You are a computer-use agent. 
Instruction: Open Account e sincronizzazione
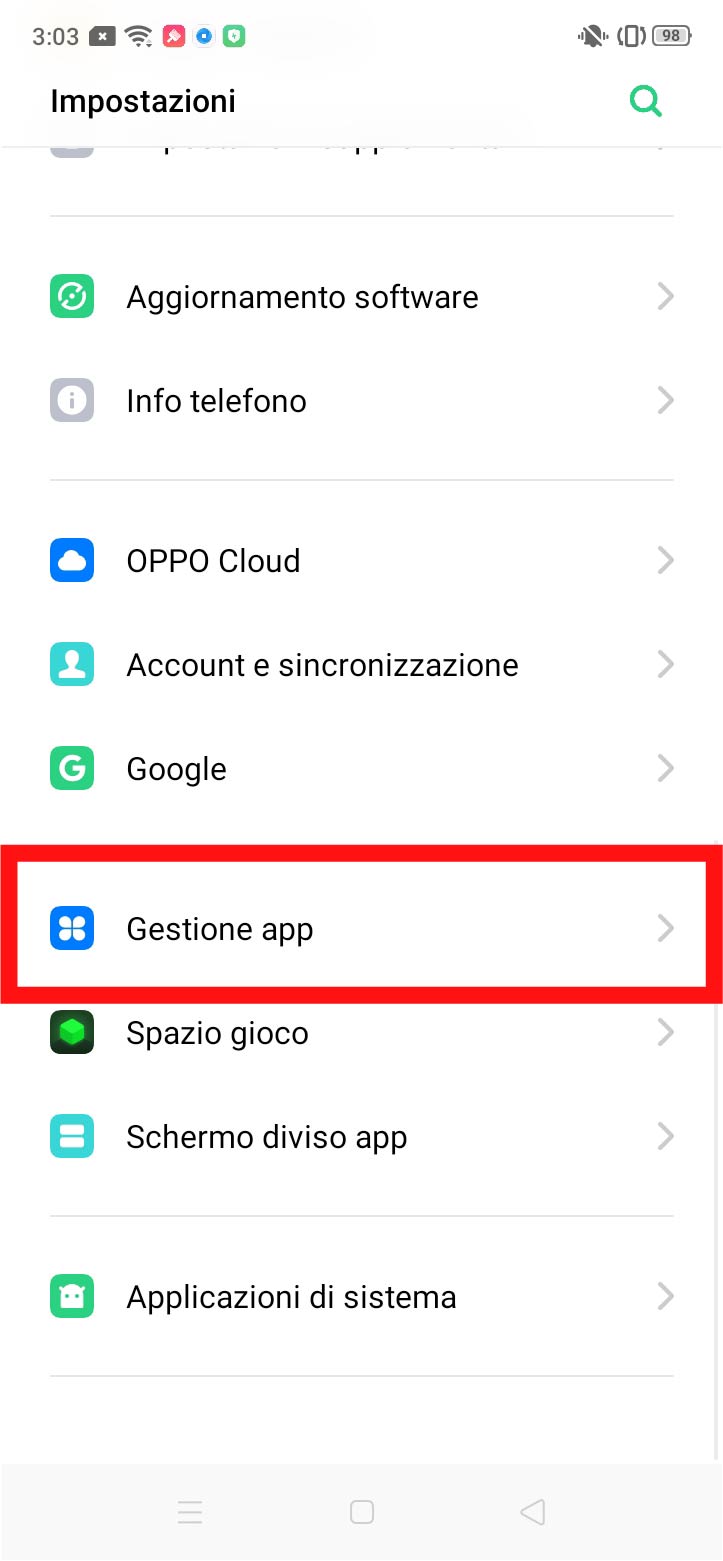(360, 665)
